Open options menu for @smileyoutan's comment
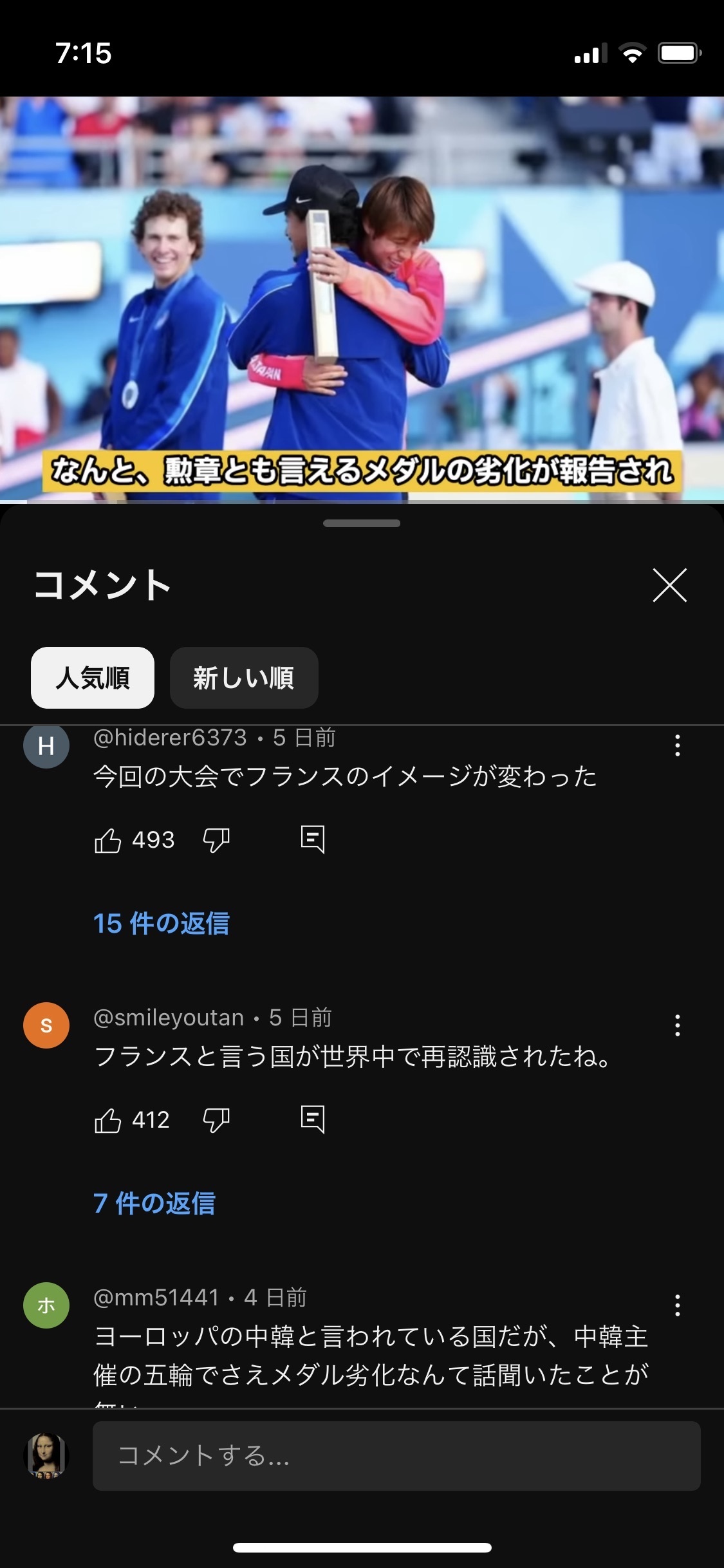This screenshot has height=1568, width=724. (x=677, y=1025)
